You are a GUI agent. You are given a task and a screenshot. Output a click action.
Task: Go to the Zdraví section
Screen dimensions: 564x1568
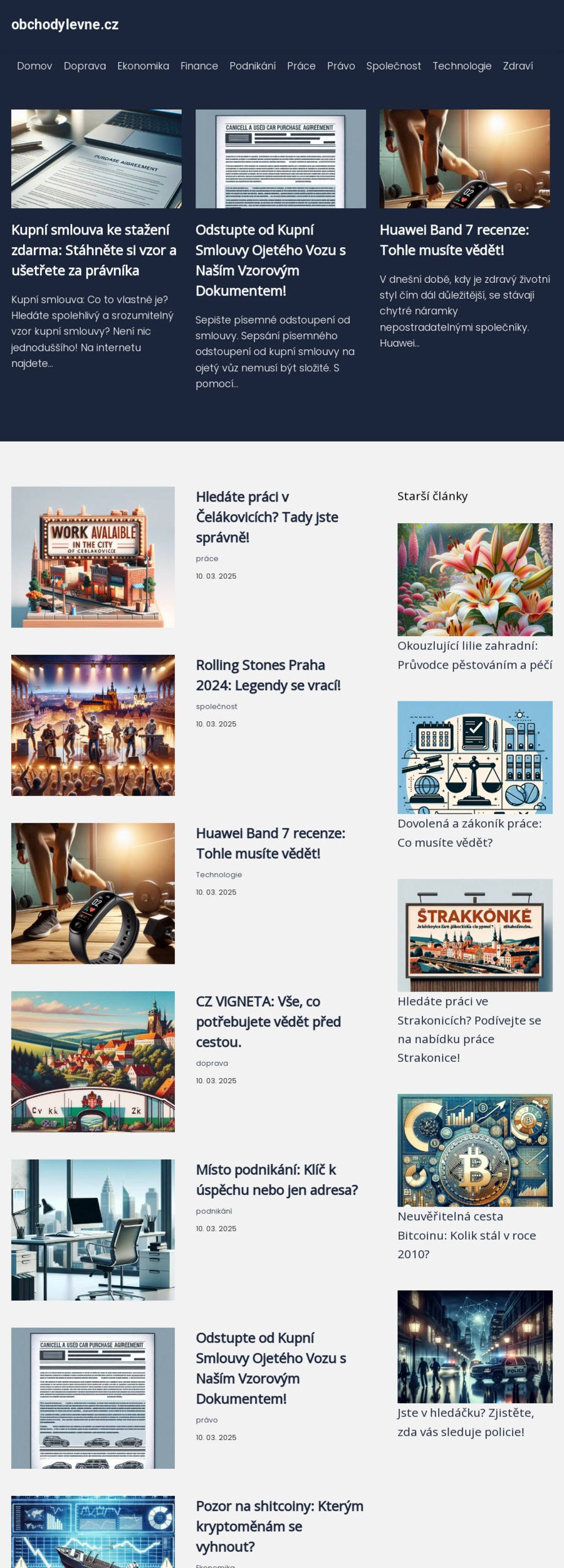pos(518,66)
